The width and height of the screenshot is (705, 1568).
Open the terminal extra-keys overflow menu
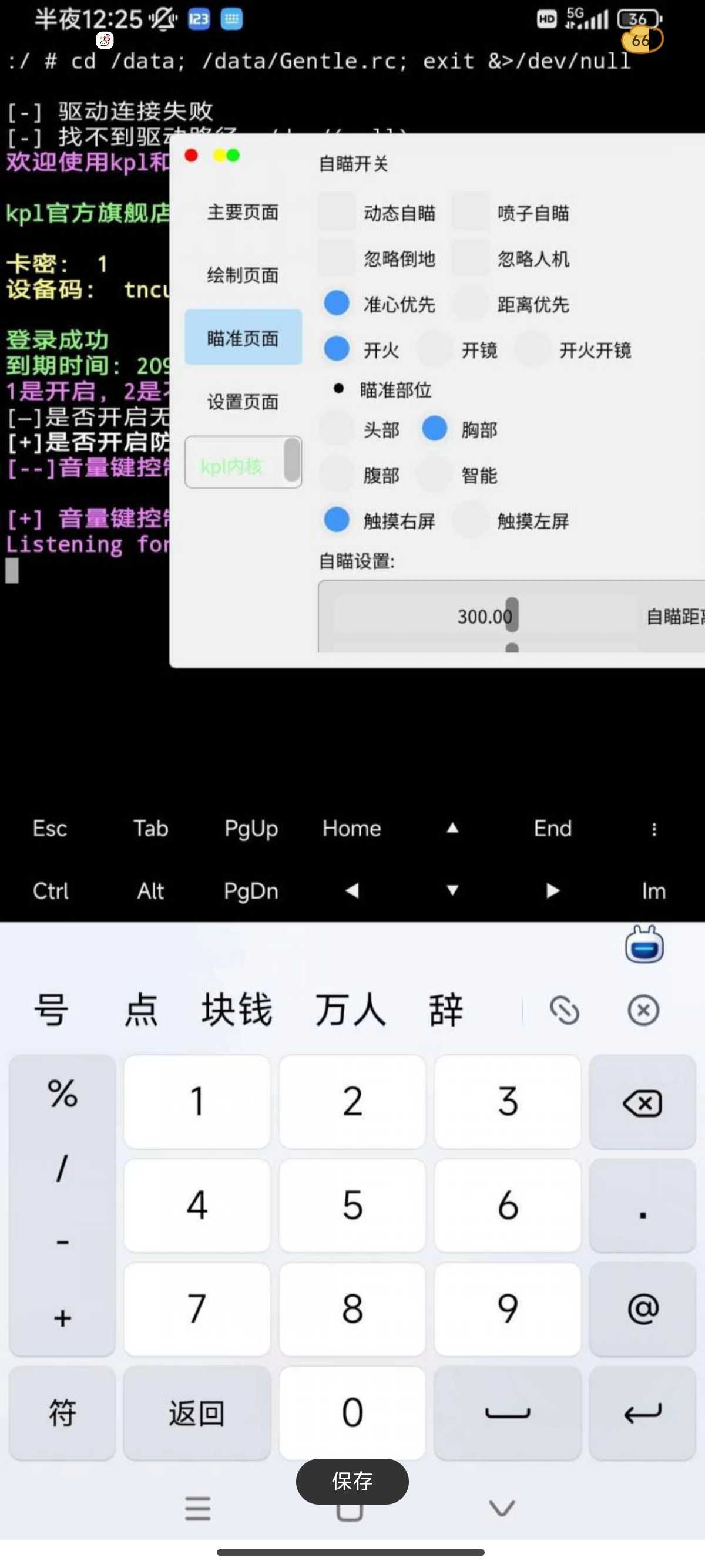click(654, 829)
